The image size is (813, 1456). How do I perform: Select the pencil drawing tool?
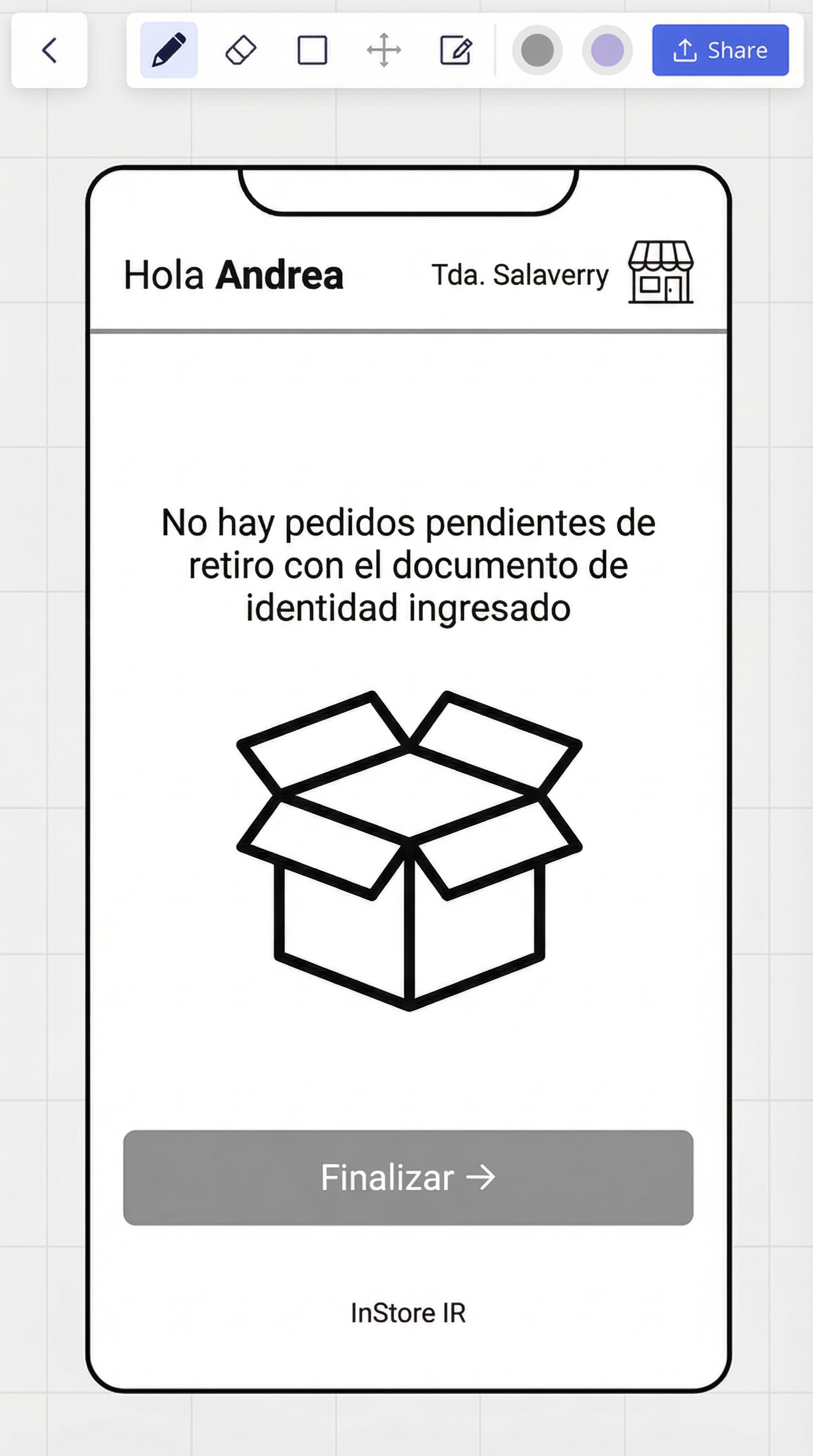tap(169, 50)
